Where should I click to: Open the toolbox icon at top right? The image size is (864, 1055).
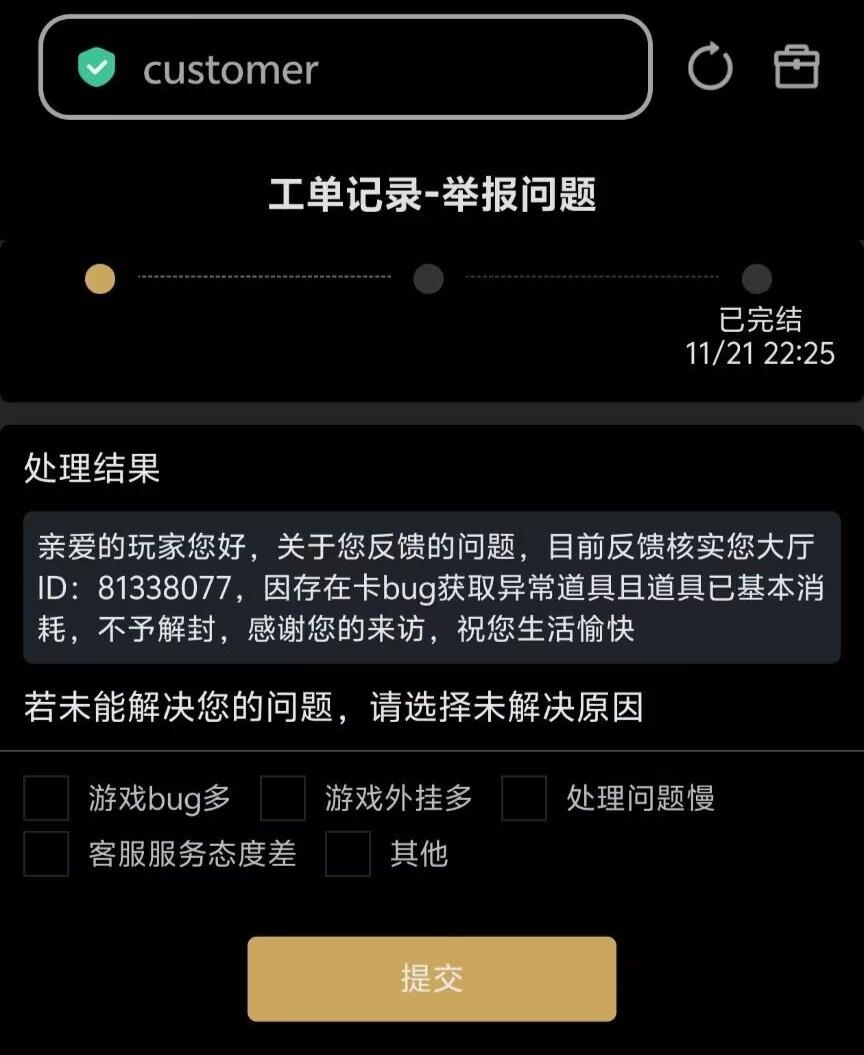pyautogui.click(x=797, y=68)
